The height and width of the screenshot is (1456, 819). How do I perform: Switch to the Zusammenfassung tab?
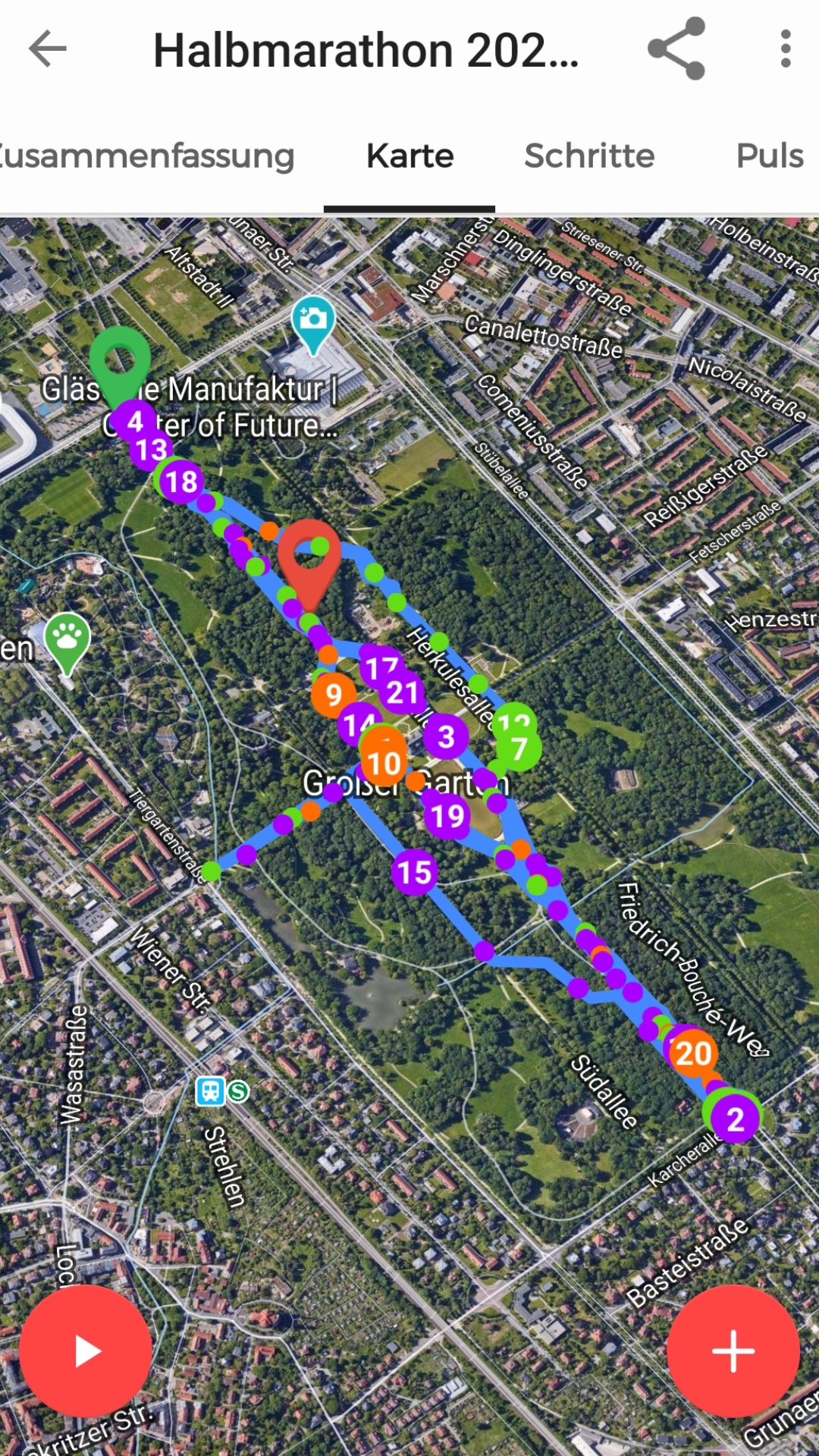point(146,155)
